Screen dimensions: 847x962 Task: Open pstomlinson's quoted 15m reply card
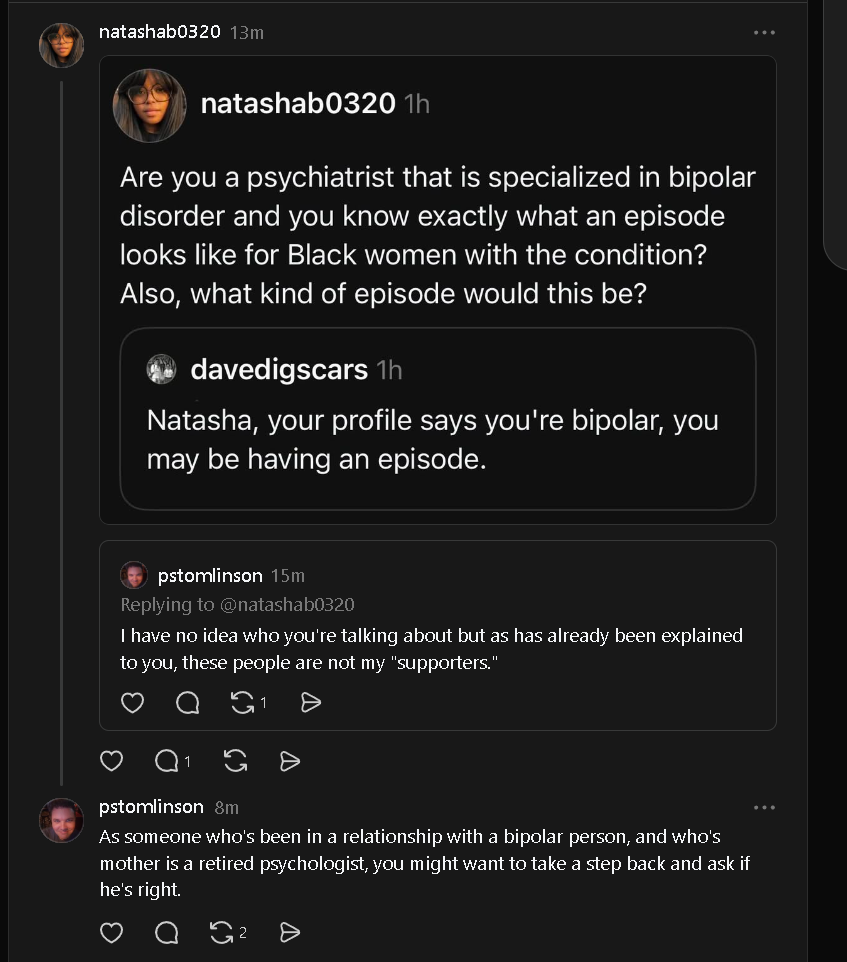437,635
